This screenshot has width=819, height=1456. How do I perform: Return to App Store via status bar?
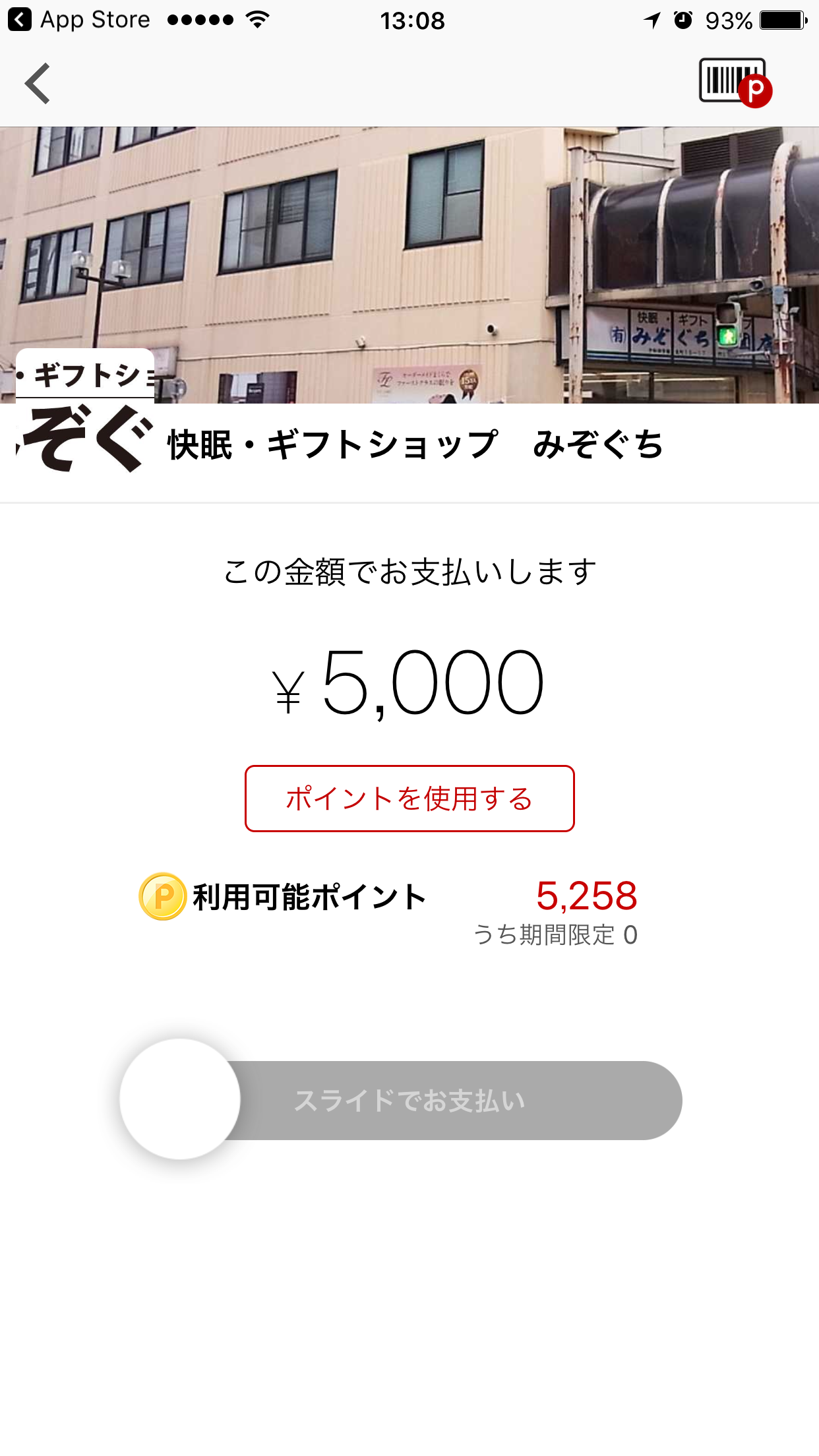[x=79, y=20]
